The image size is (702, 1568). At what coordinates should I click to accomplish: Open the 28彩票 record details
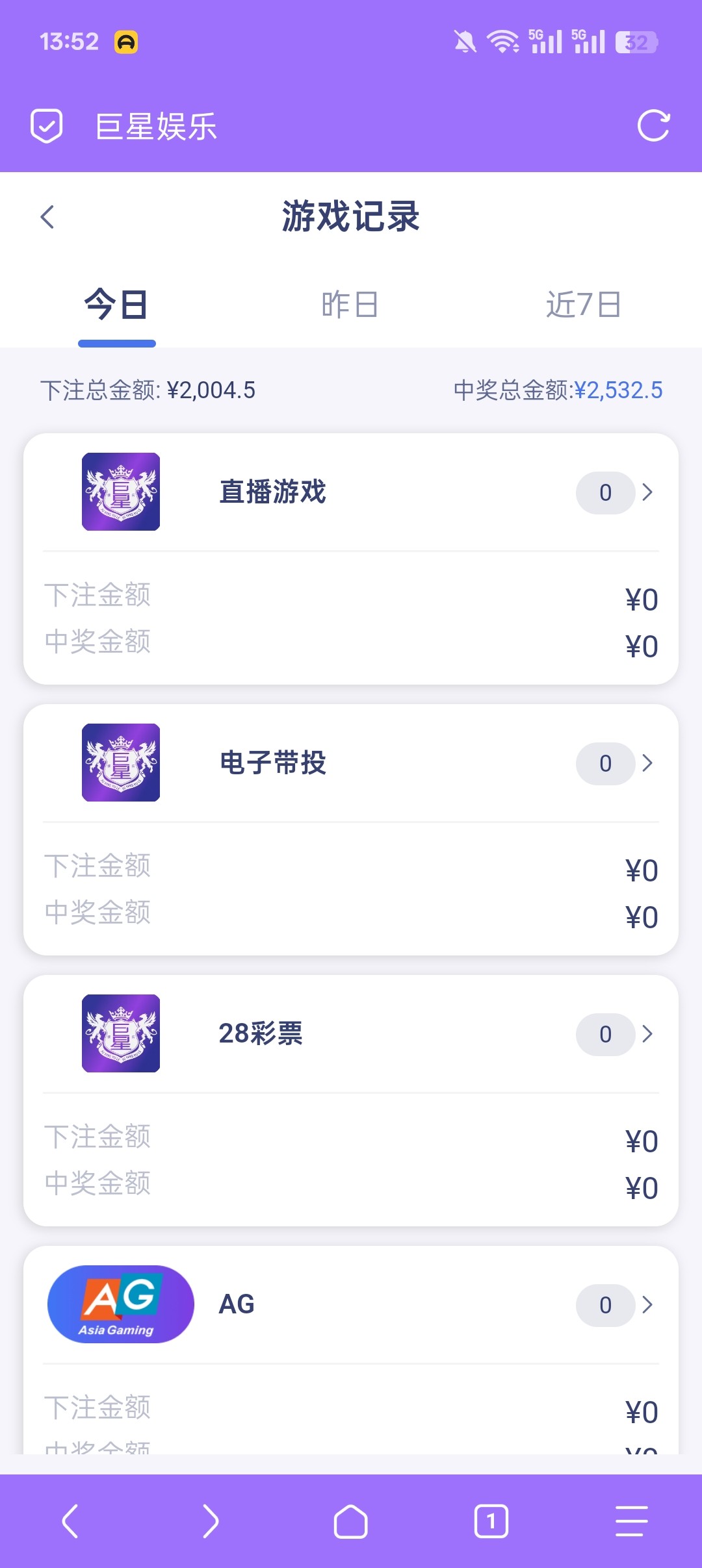(x=351, y=1034)
